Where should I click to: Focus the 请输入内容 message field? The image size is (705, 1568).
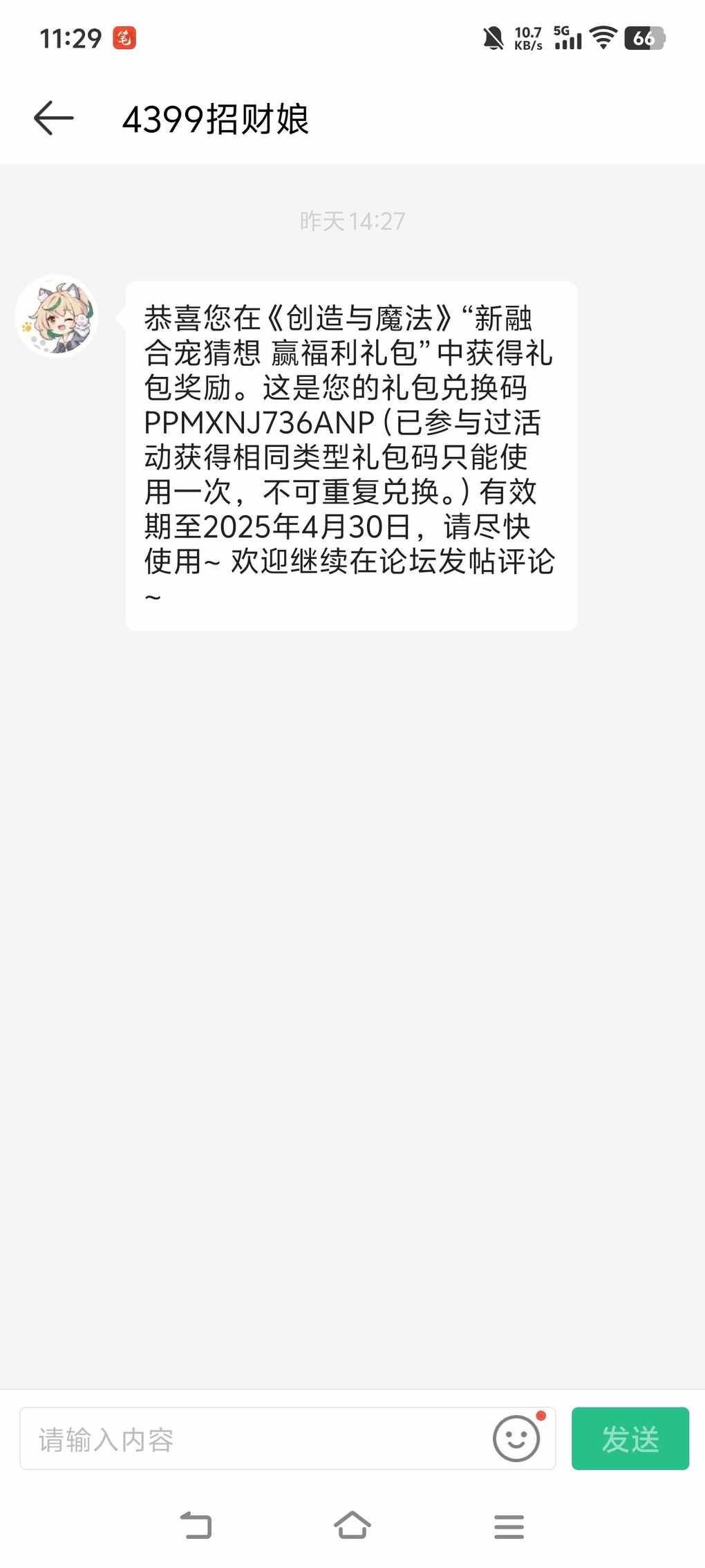click(x=256, y=1439)
